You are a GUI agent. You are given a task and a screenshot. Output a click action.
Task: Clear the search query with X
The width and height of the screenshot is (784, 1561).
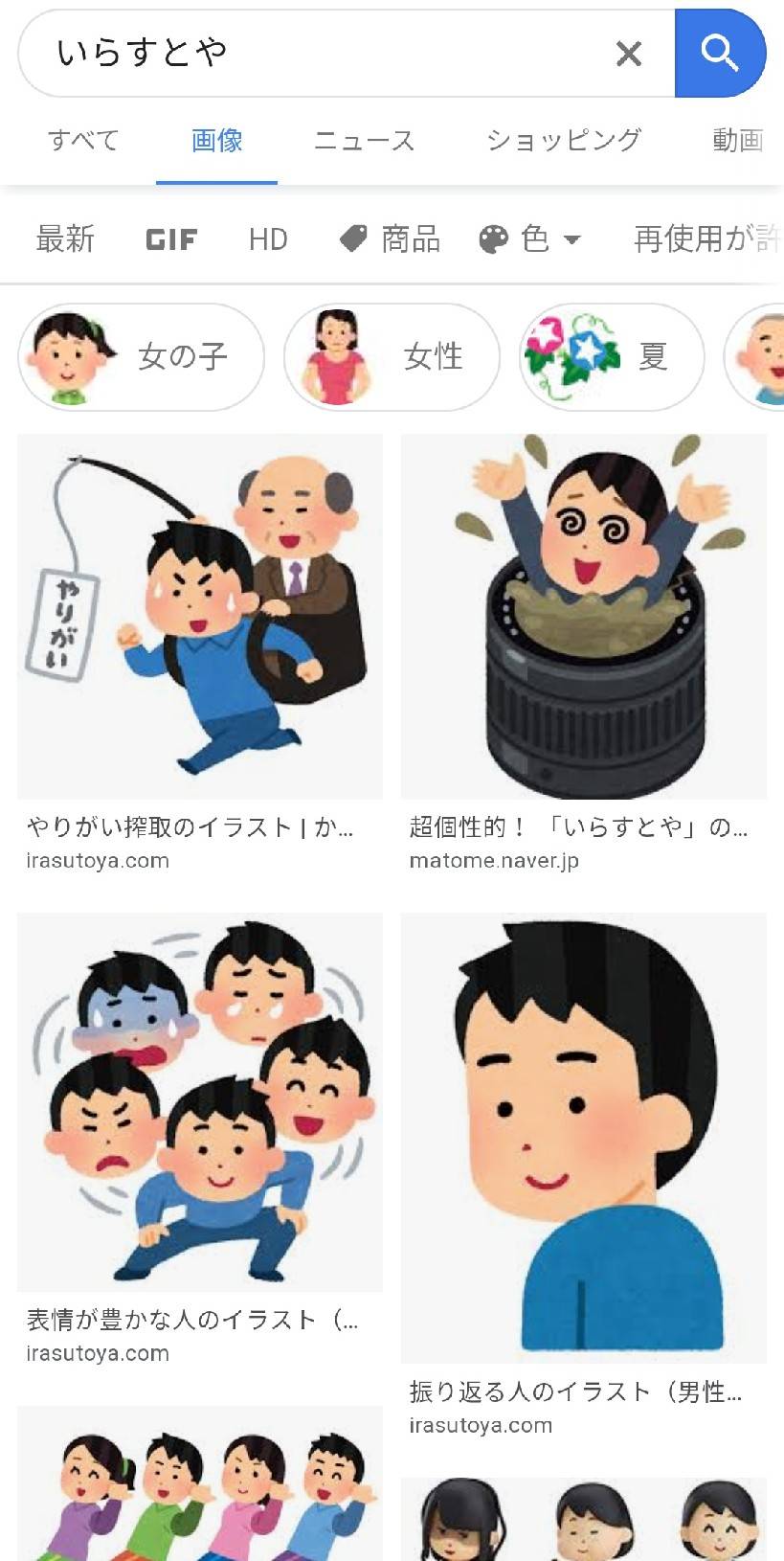(628, 54)
